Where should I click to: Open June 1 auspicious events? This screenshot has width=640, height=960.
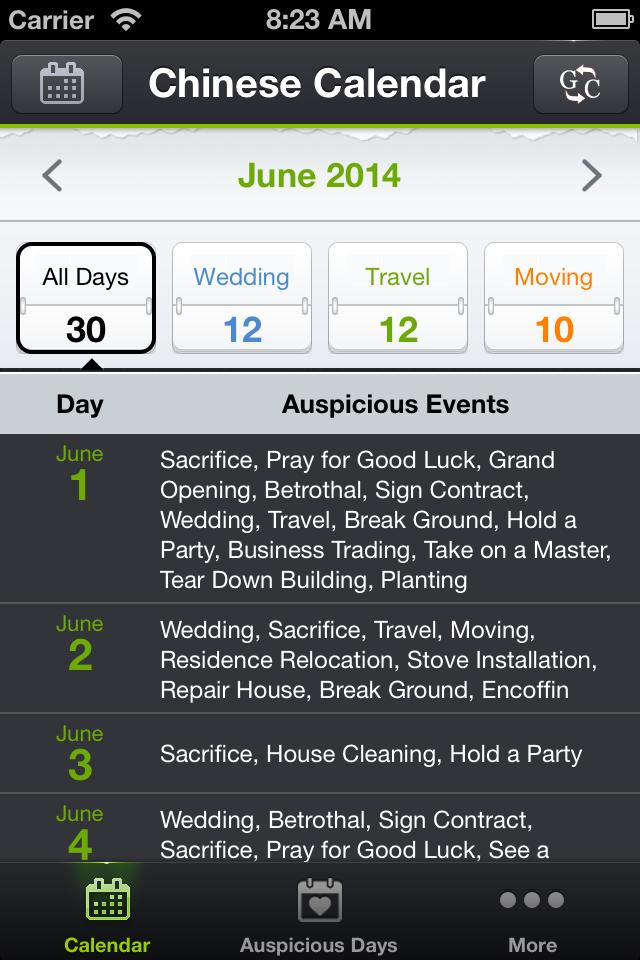pyautogui.click(x=320, y=518)
